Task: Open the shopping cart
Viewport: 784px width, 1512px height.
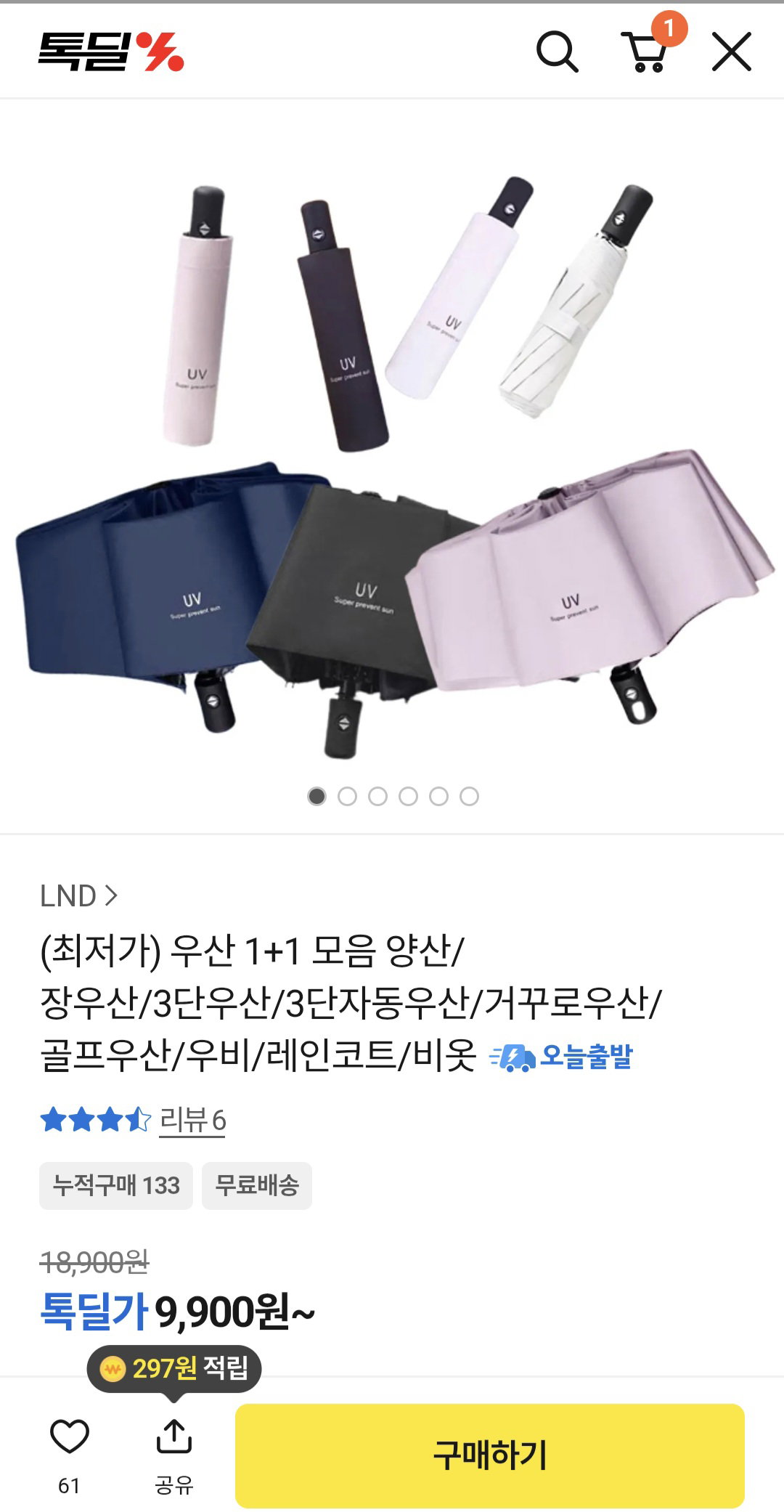Action: coord(646,52)
